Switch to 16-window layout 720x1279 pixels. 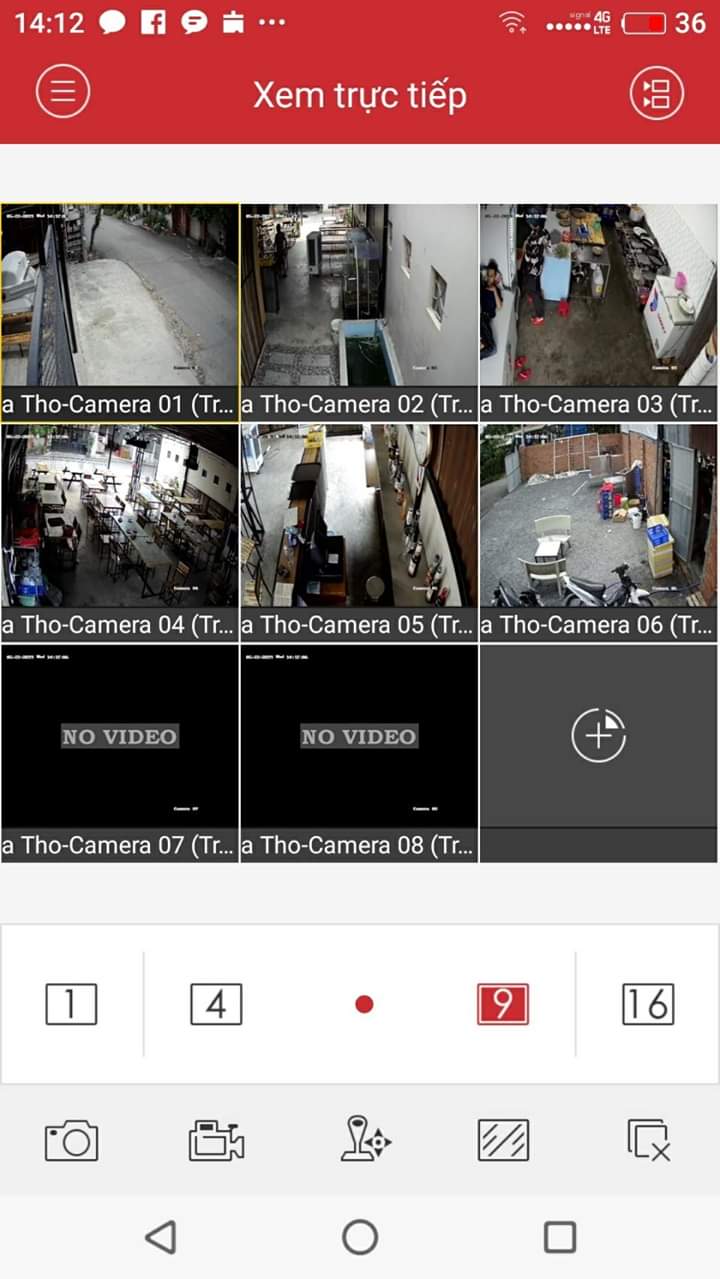[648, 1004]
